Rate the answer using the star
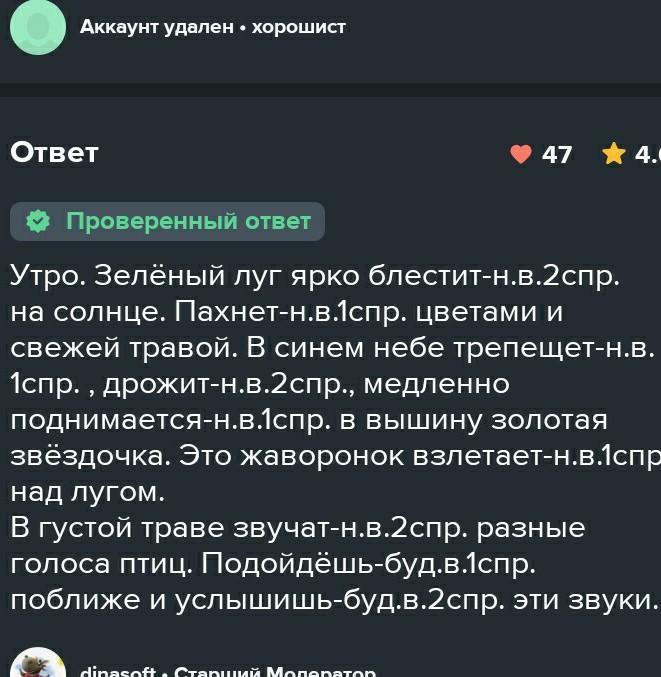Screen dimensions: 661x677 pos(613,154)
